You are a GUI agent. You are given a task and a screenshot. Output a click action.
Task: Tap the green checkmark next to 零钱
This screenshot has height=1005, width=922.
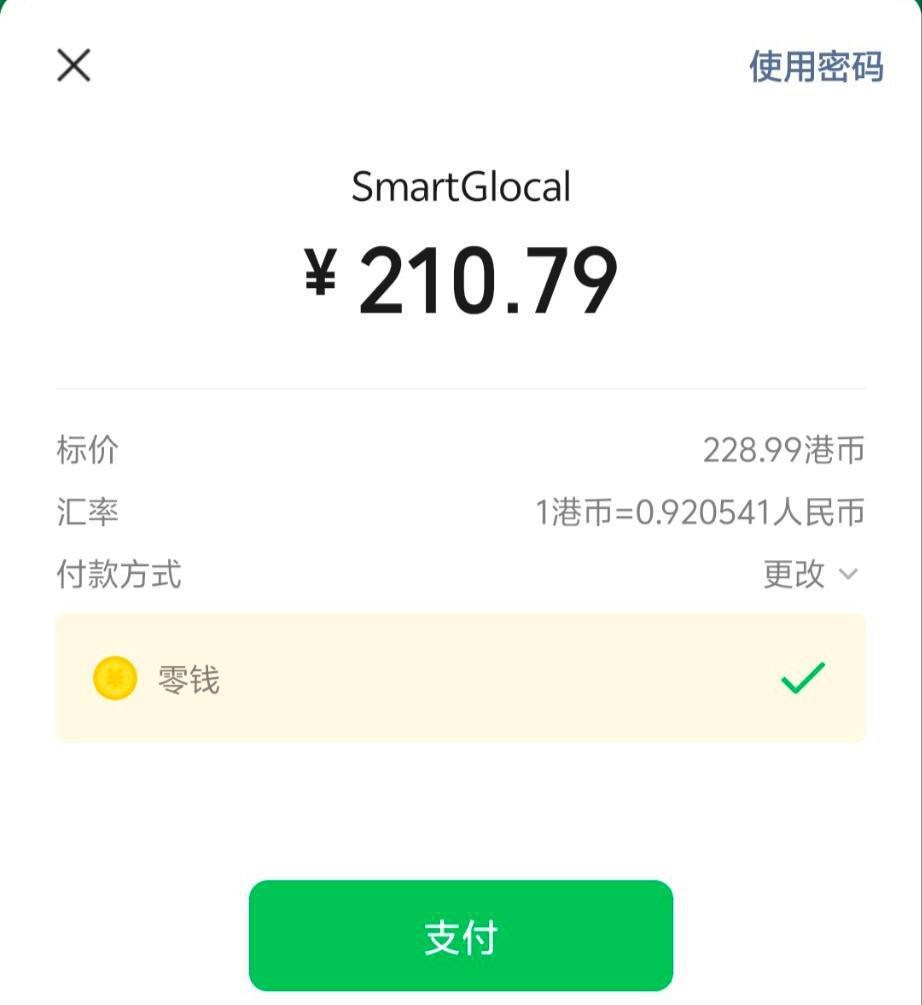click(798, 678)
